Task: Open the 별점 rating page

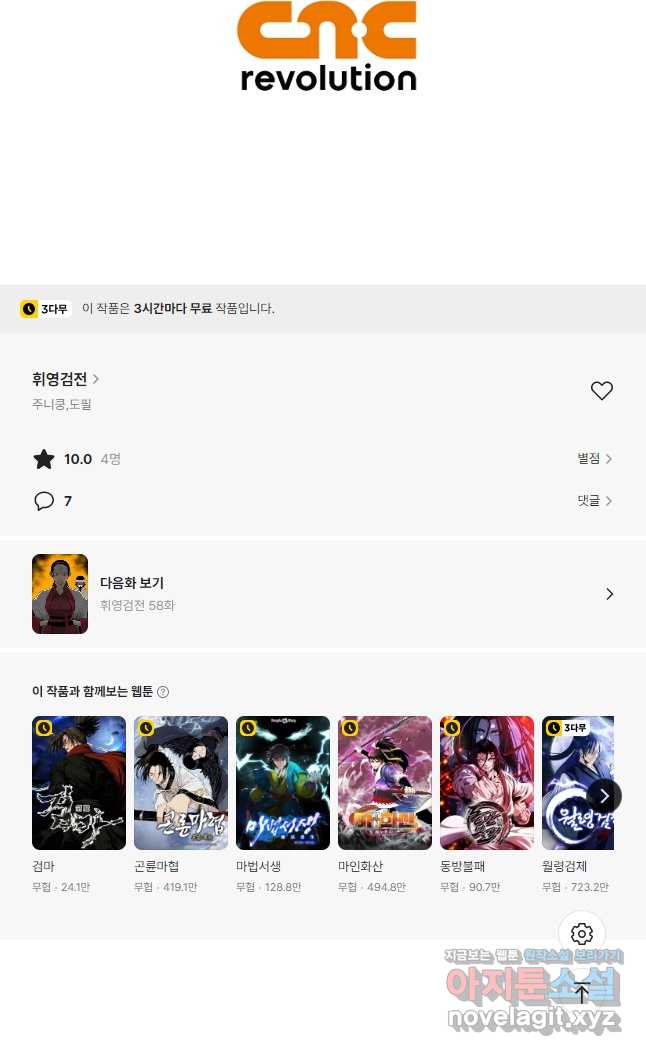Action: [x=594, y=459]
